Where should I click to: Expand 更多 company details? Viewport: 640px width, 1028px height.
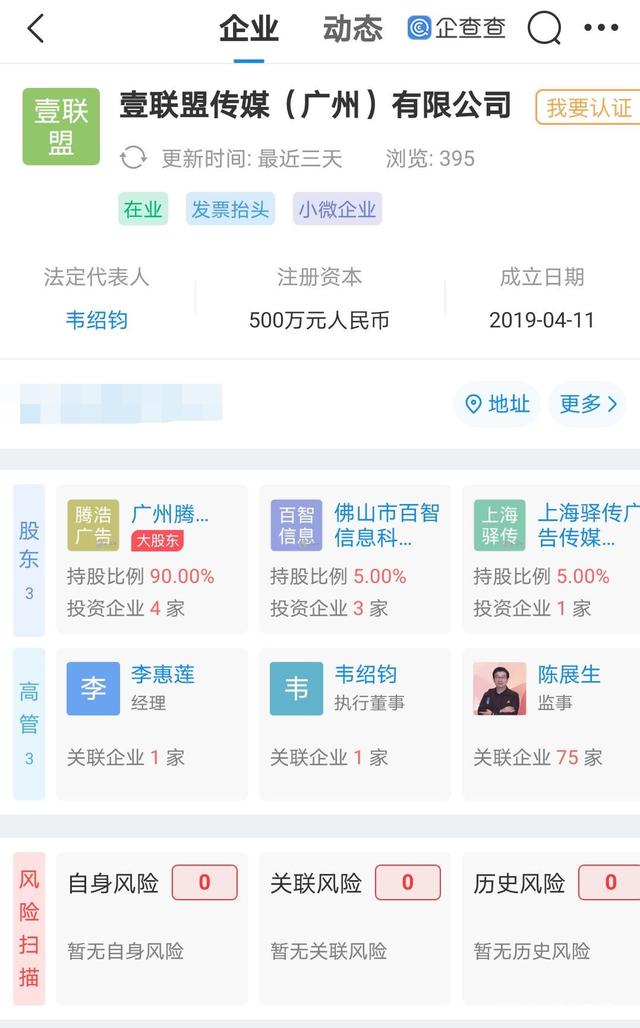[x=587, y=404]
